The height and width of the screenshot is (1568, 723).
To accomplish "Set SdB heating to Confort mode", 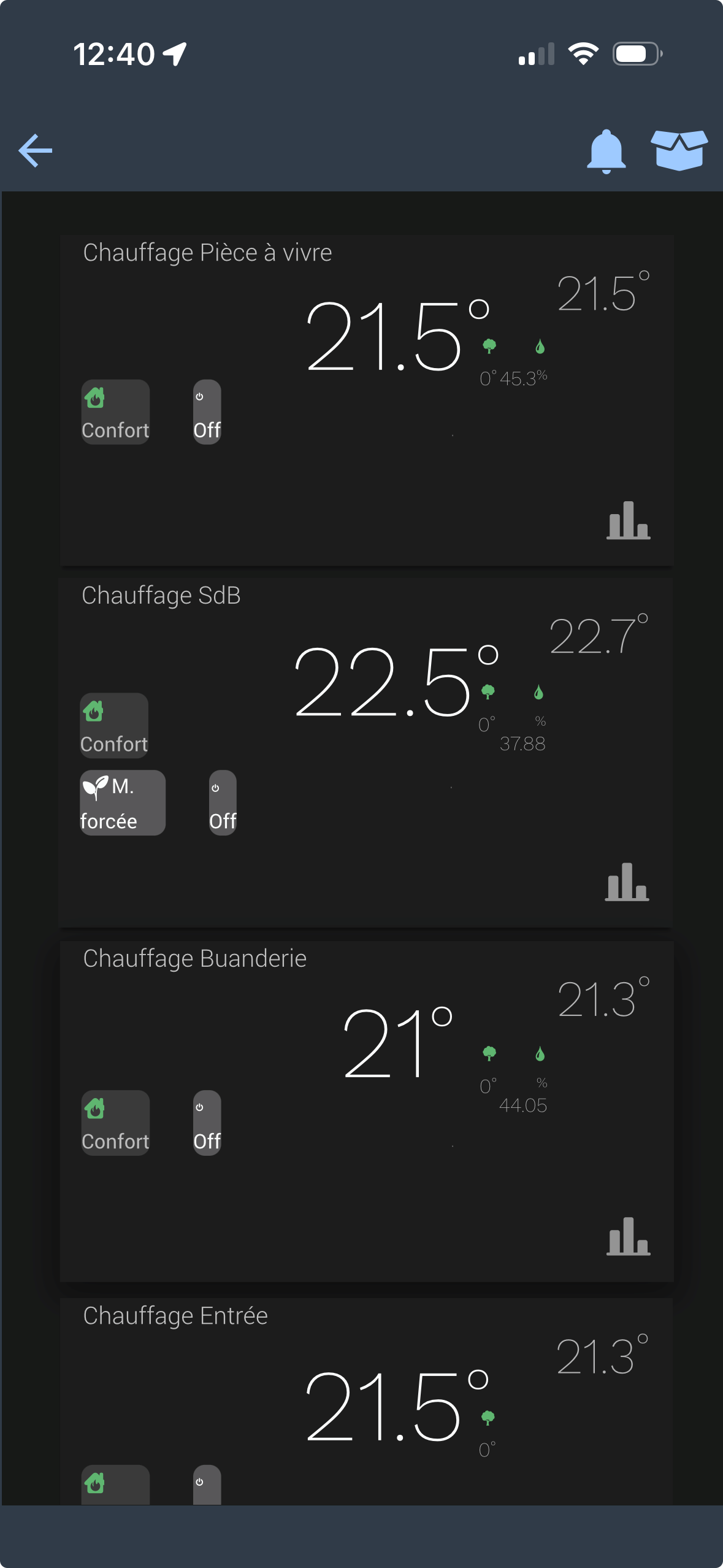I will (x=114, y=726).
